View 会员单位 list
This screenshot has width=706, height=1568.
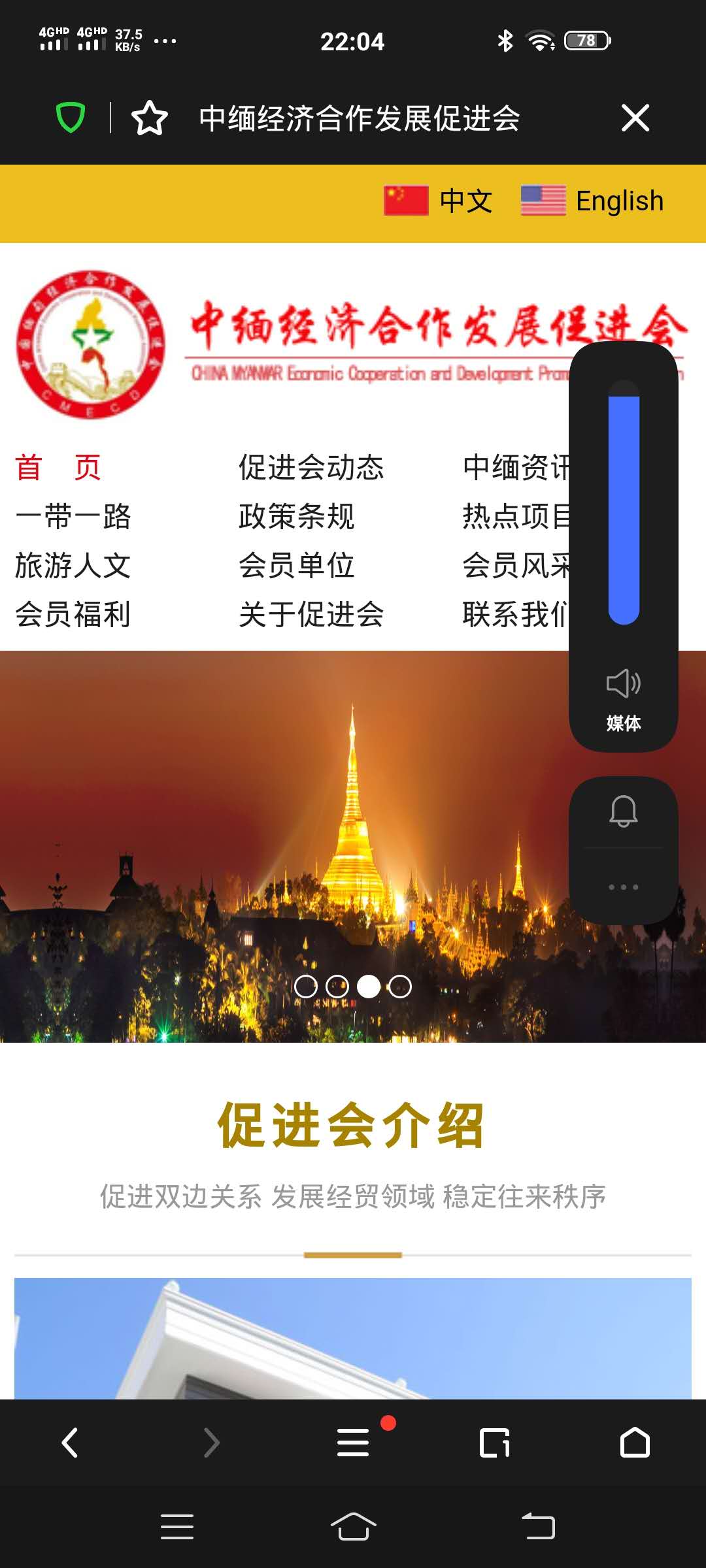(297, 566)
